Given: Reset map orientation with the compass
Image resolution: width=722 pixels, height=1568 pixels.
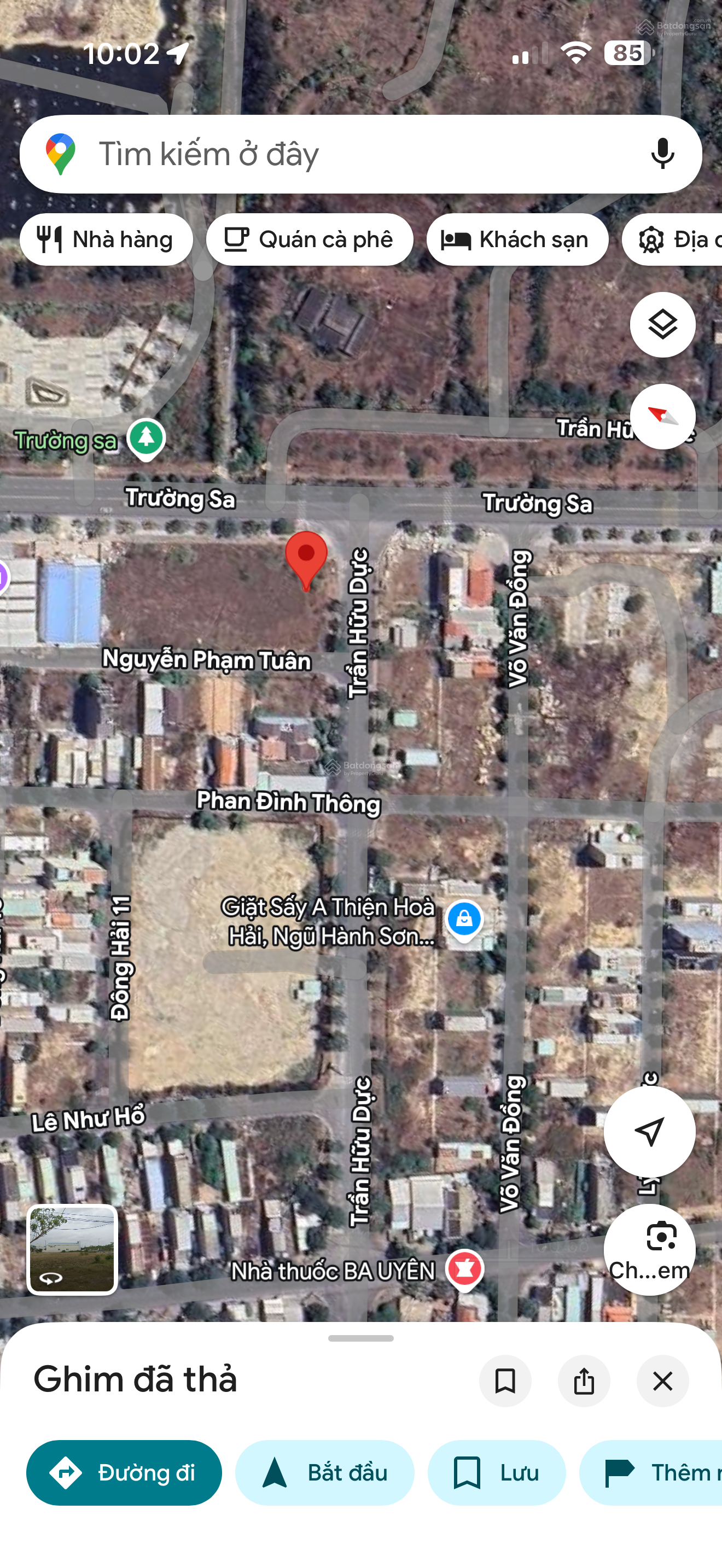Looking at the screenshot, I should pyautogui.click(x=662, y=417).
